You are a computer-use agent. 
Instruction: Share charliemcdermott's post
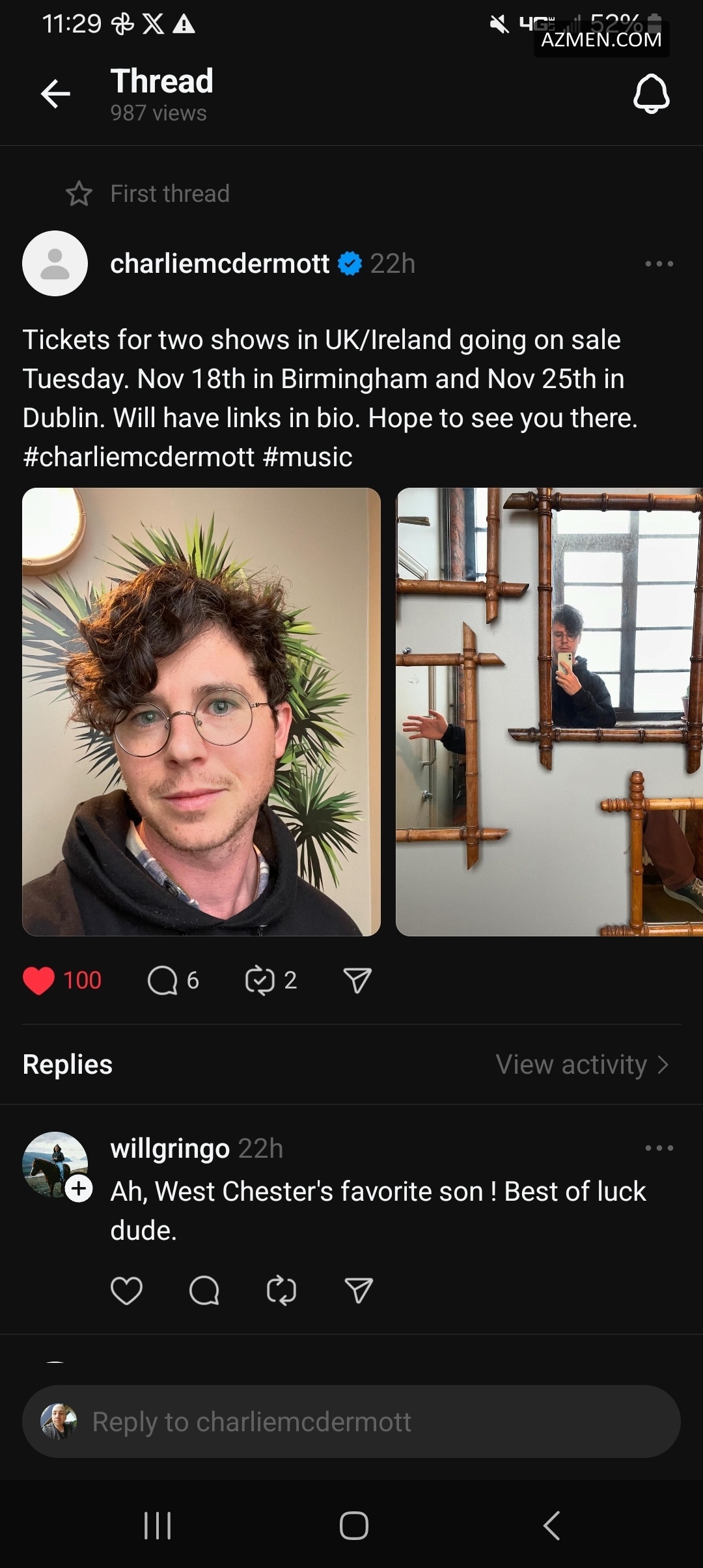coord(357,981)
